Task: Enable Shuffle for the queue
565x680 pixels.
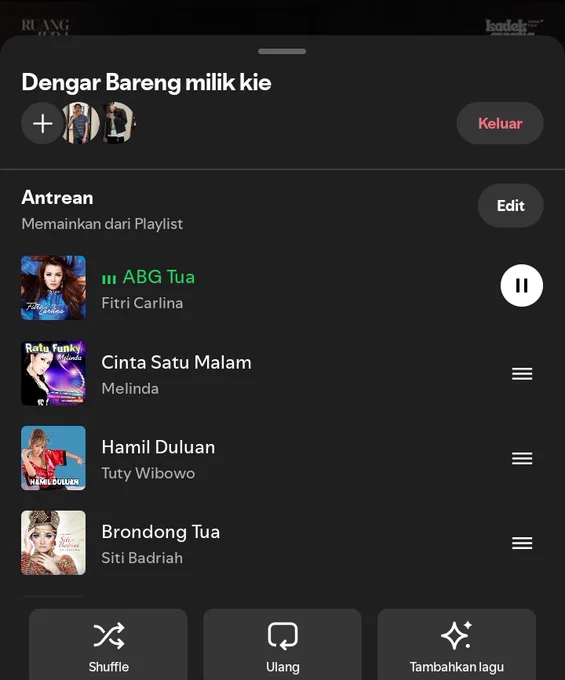Action: click(x=108, y=645)
